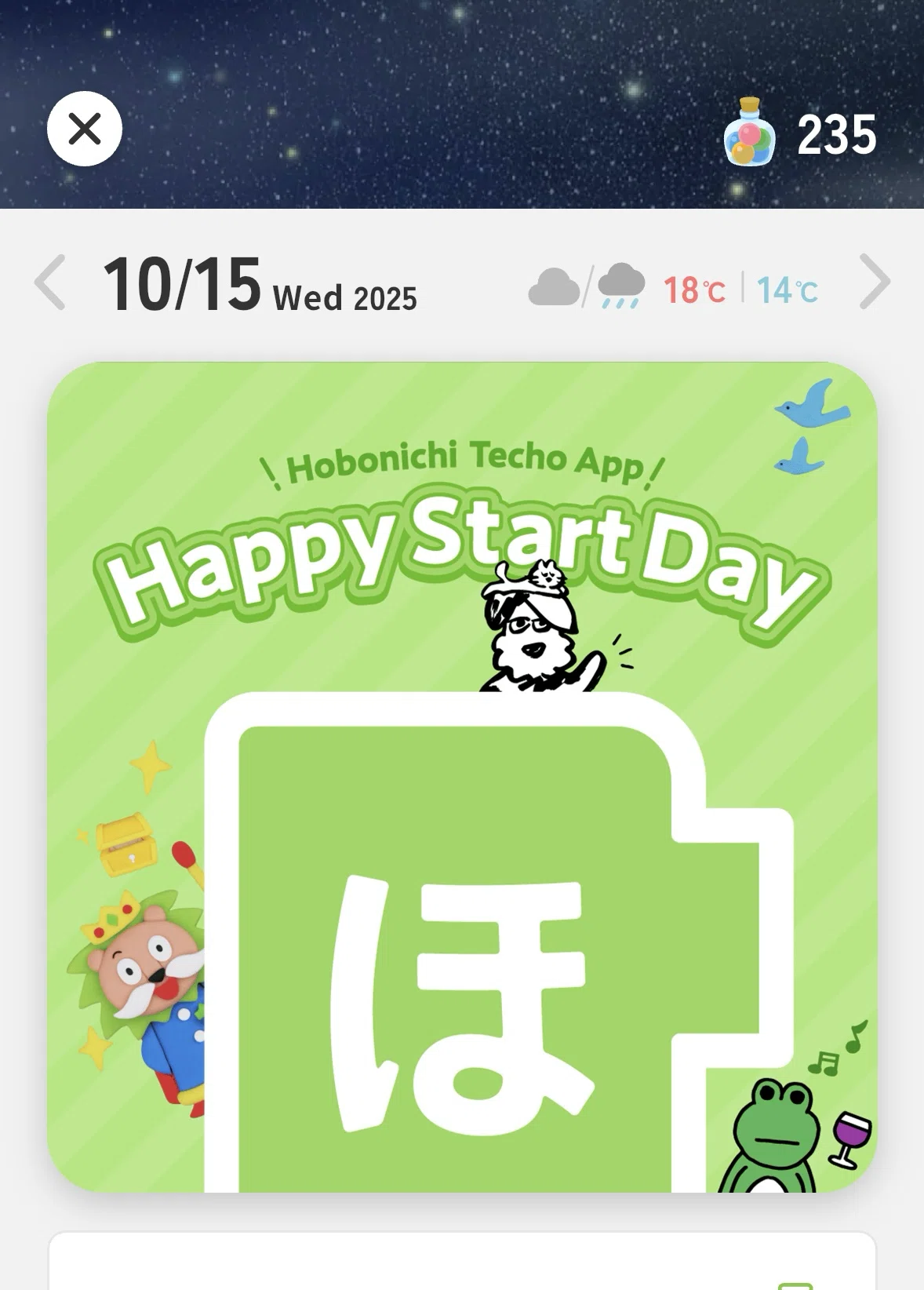View the 18°C / 14°C weather forecast

(674, 288)
